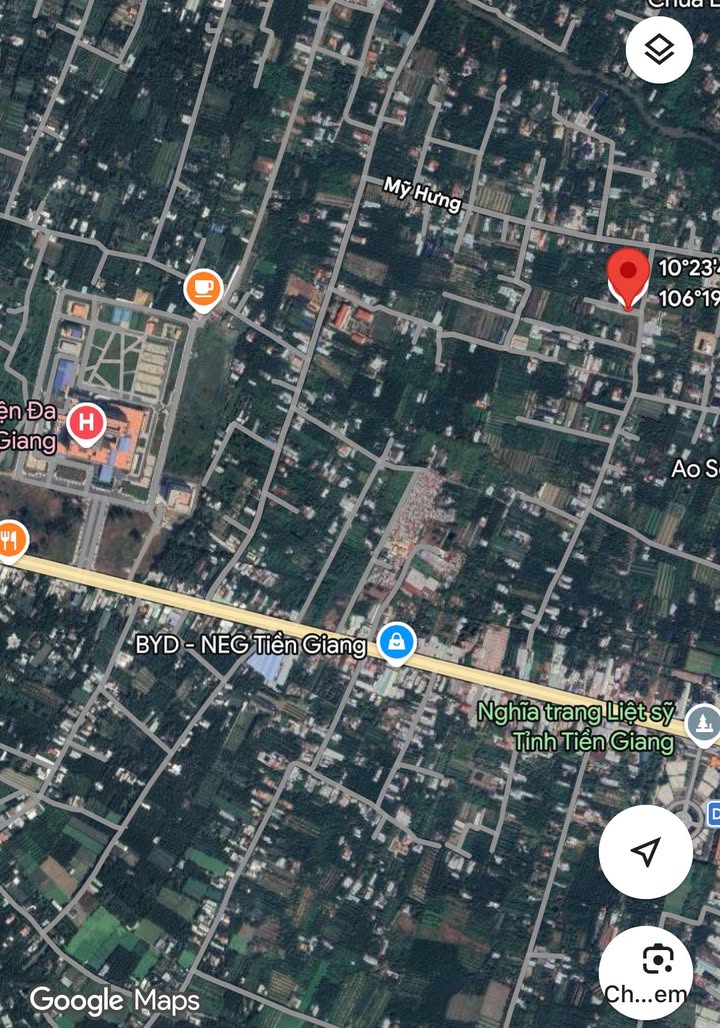Open Nghĩa trang Liệt sỹ Tỉnh Tiền Giang marker

(x=703, y=725)
